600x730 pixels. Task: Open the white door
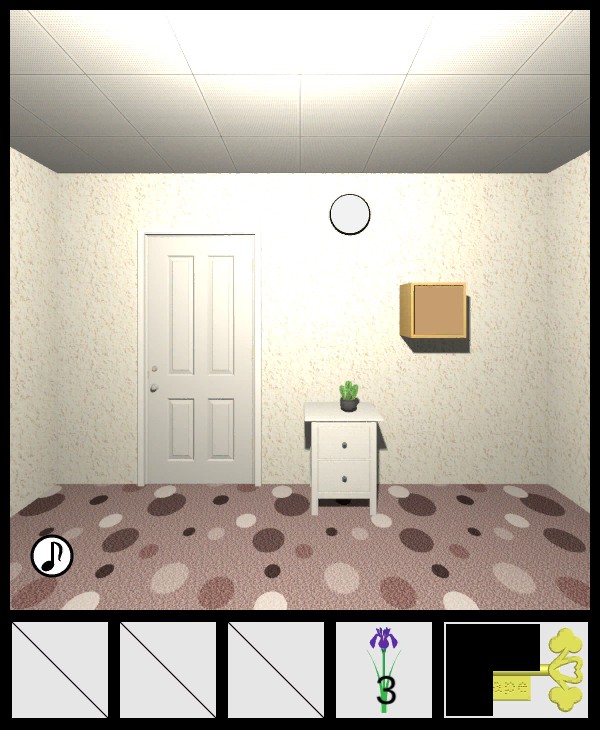[x=200, y=357]
